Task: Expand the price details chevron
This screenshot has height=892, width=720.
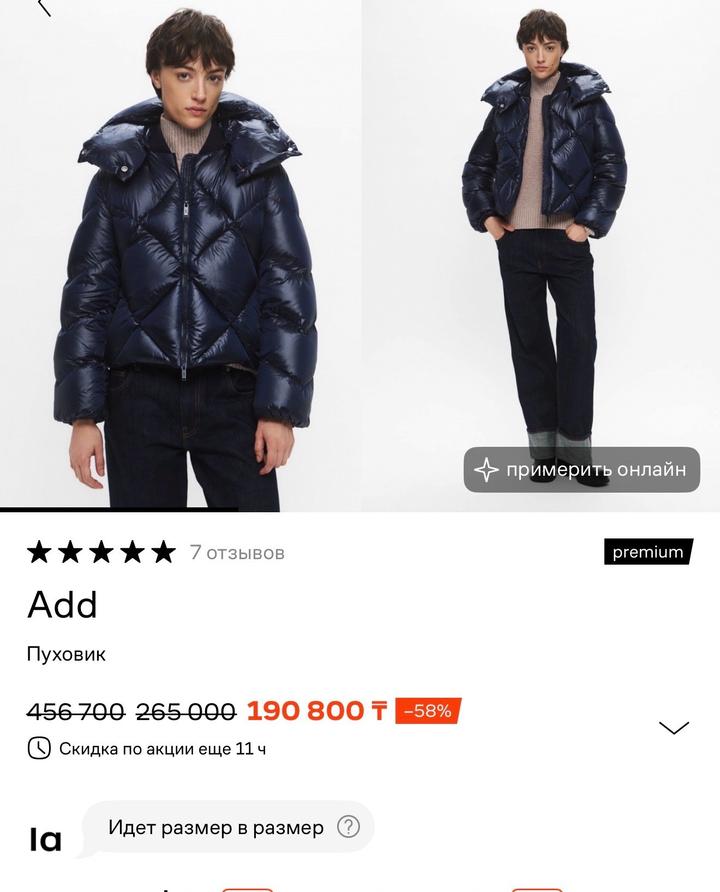Action: (674, 727)
